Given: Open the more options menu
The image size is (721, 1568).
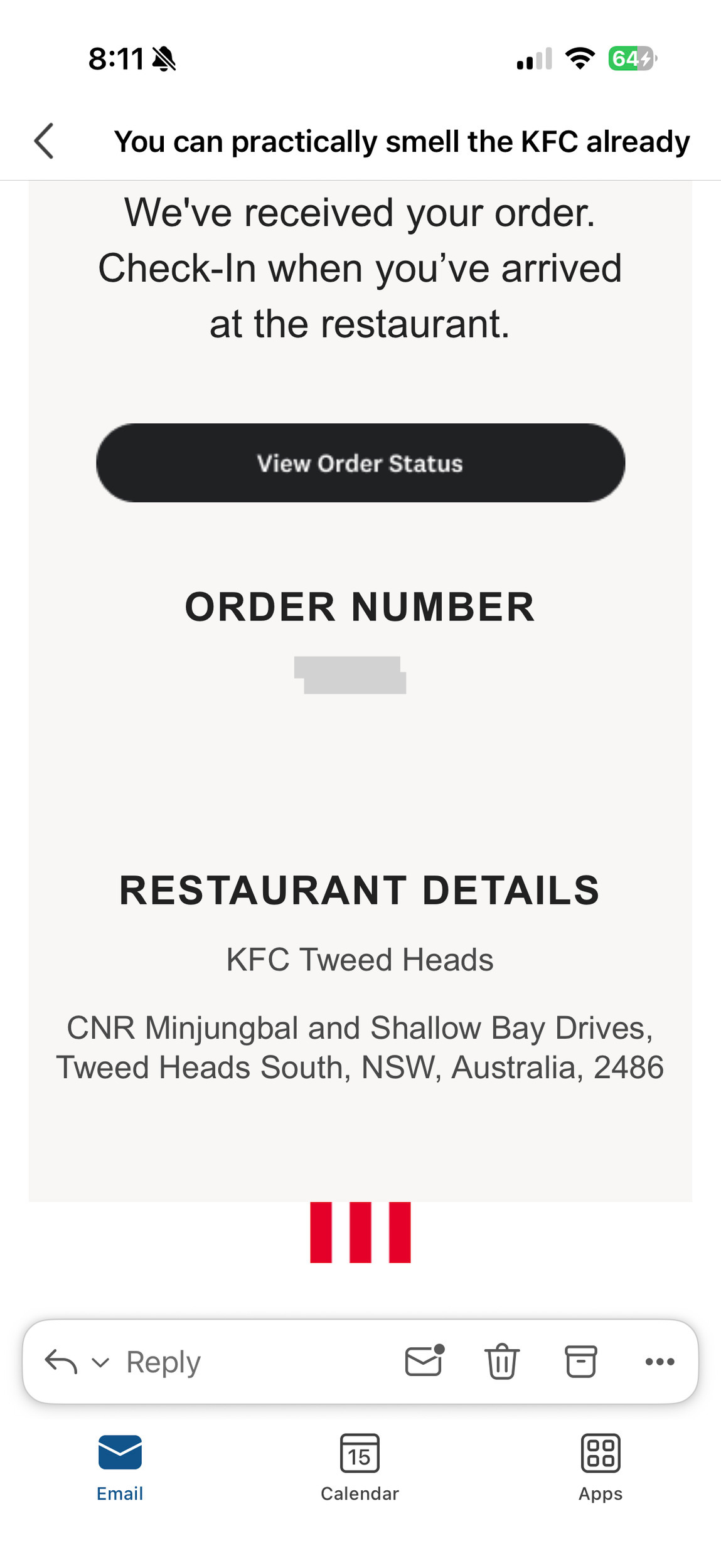Looking at the screenshot, I should pyautogui.click(x=660, y=1362).
